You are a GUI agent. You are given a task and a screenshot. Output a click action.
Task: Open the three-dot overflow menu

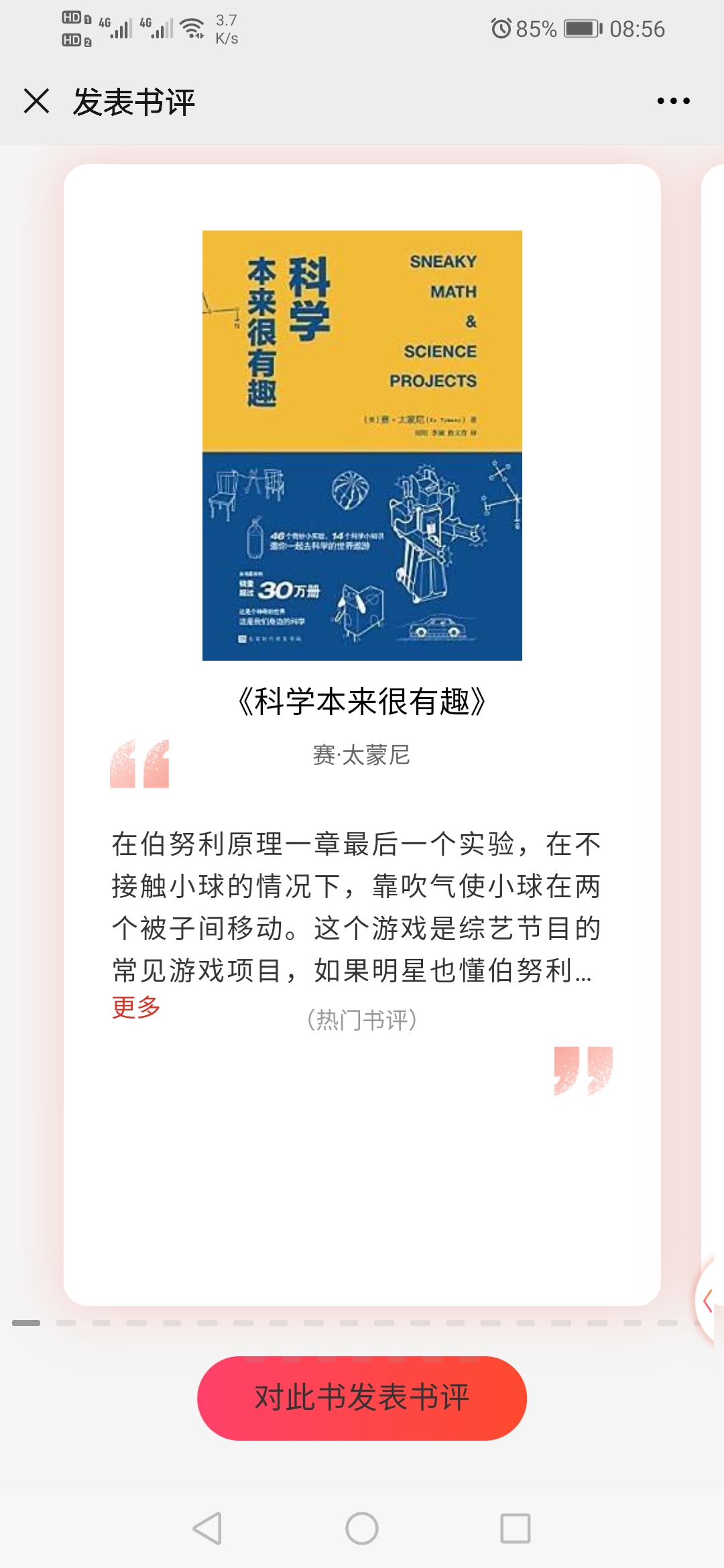[673, 101]
